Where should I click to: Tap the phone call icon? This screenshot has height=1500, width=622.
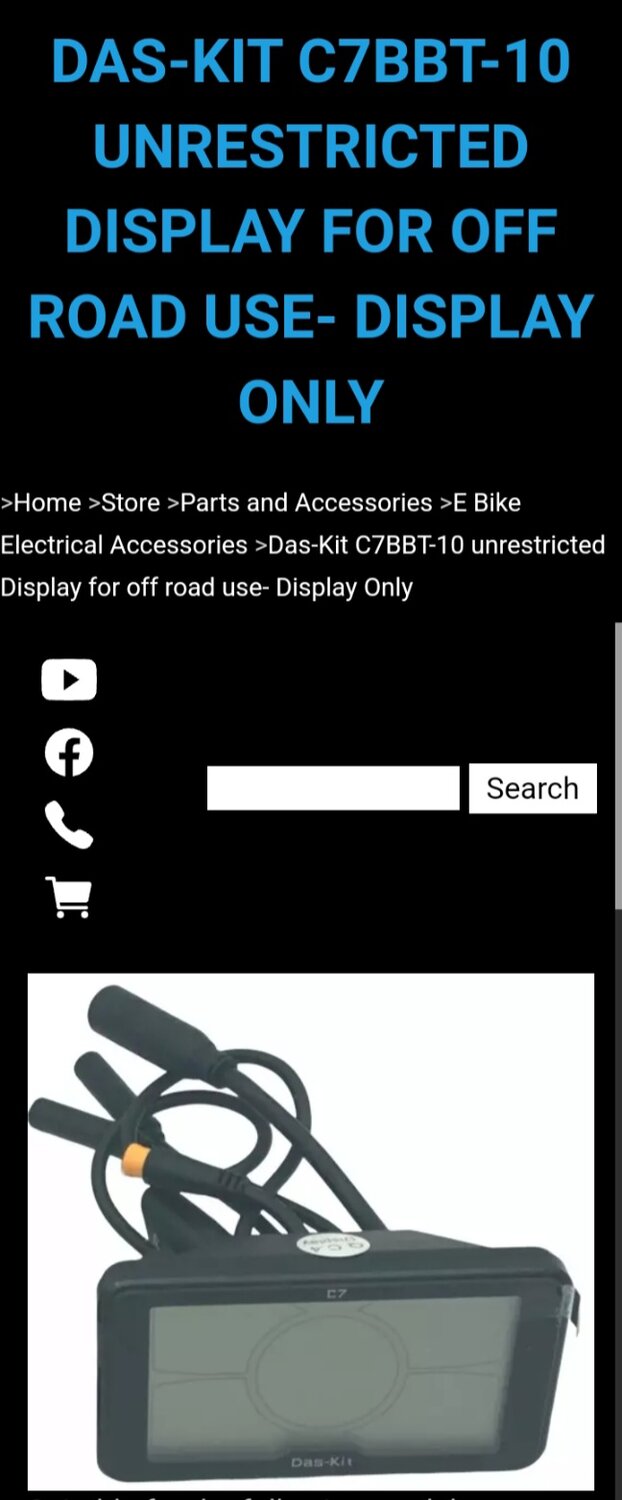(69, 825)
